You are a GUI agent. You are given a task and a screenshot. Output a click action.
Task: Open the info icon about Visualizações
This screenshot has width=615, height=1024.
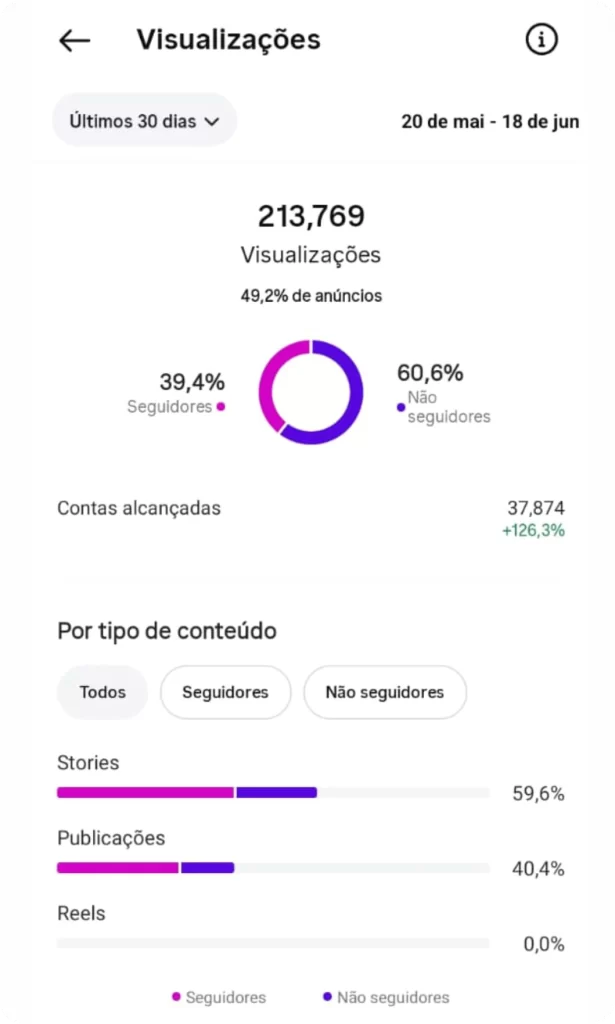541,40
